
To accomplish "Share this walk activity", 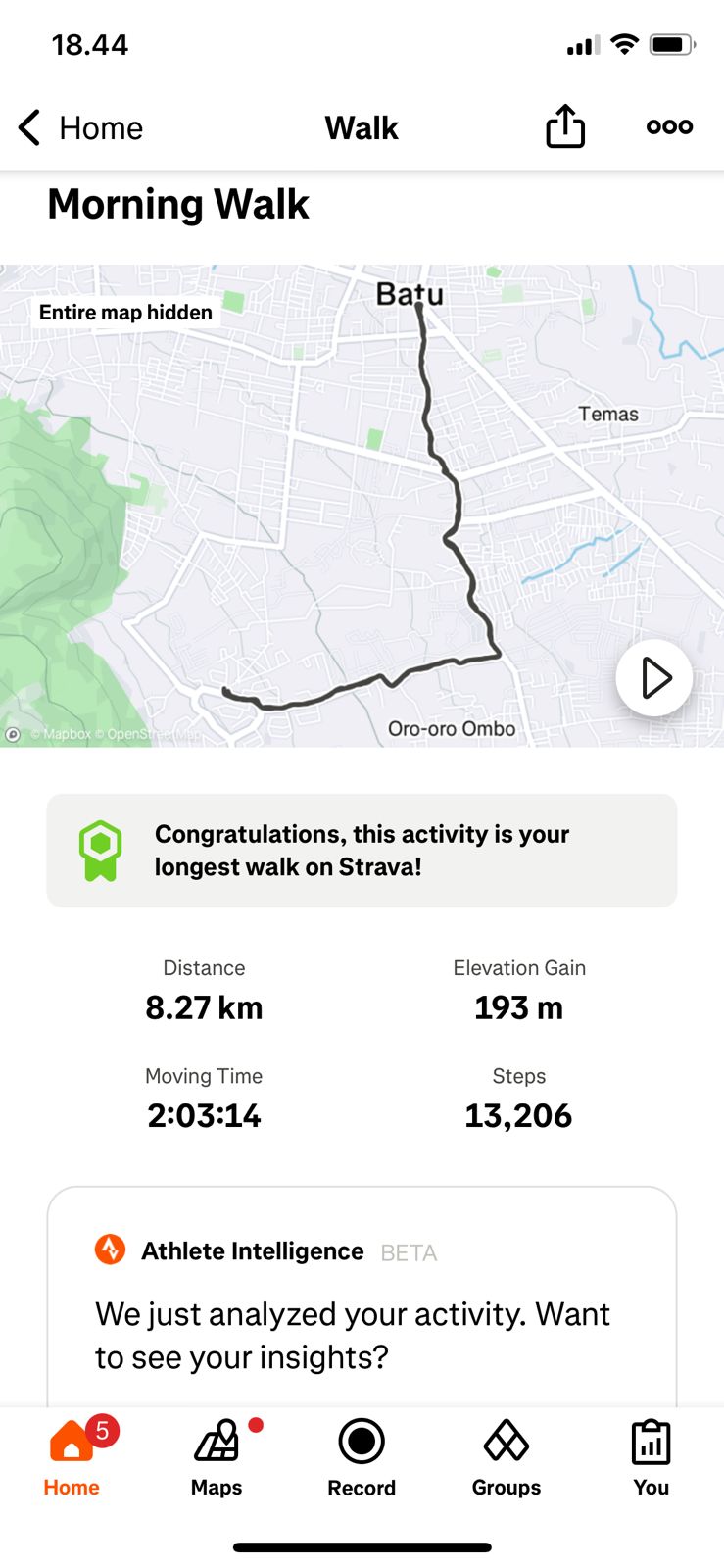I will [x=564, y=127].
